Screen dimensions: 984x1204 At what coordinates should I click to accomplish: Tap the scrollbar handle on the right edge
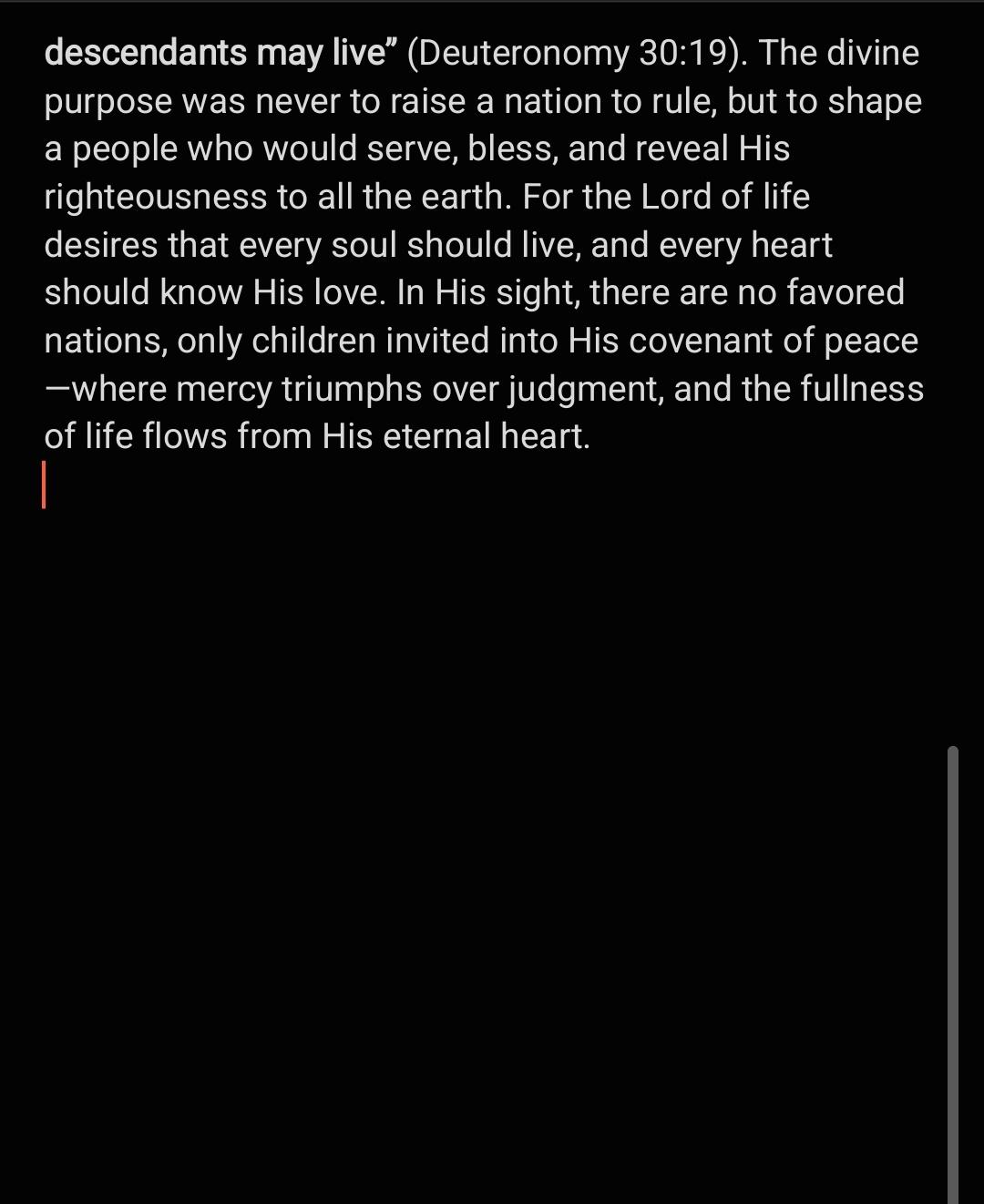(x=953, y=974)
